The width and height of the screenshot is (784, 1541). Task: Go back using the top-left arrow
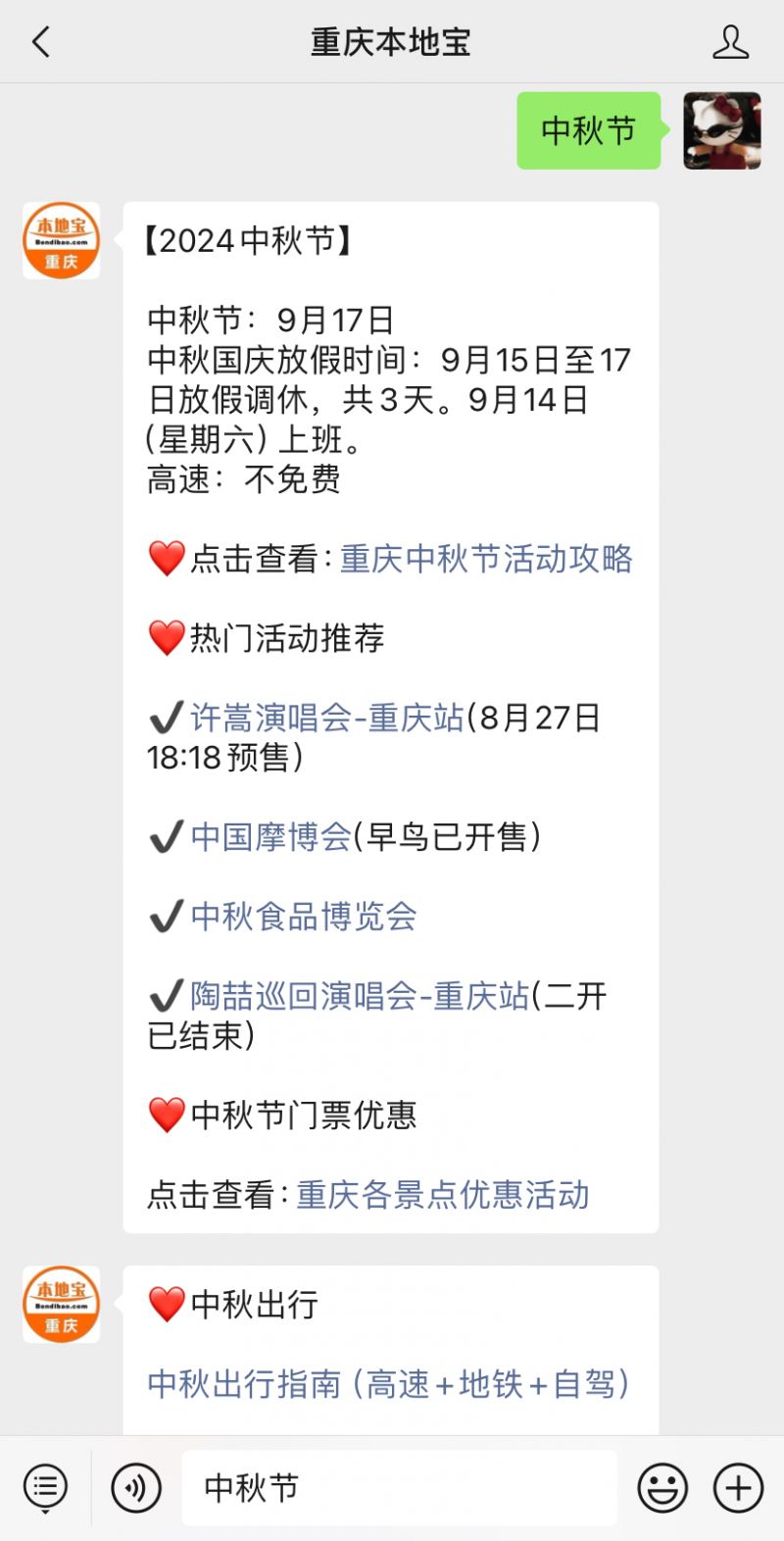(40, 42)
